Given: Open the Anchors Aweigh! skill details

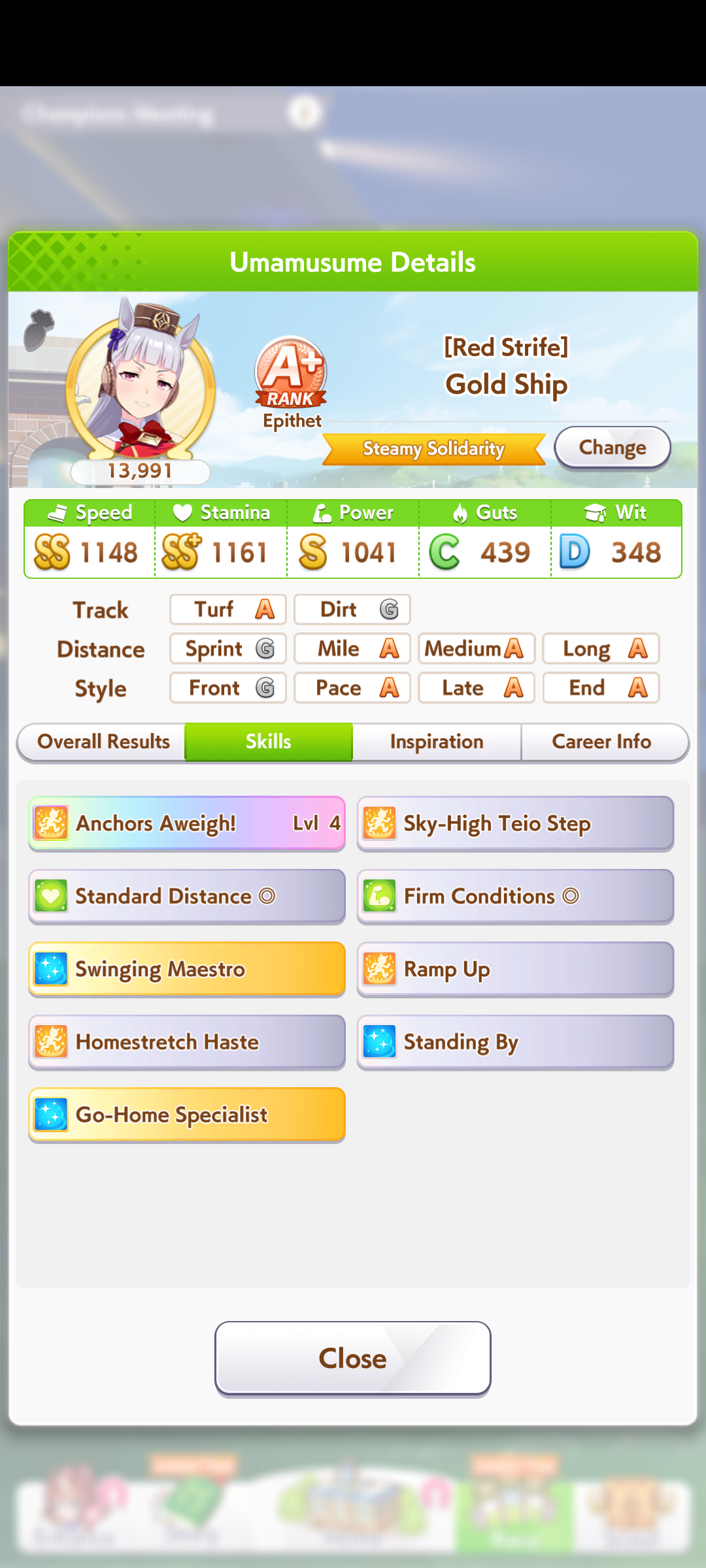Looking at the screenshot, I should pyautogui.click(x=187, y=823).
